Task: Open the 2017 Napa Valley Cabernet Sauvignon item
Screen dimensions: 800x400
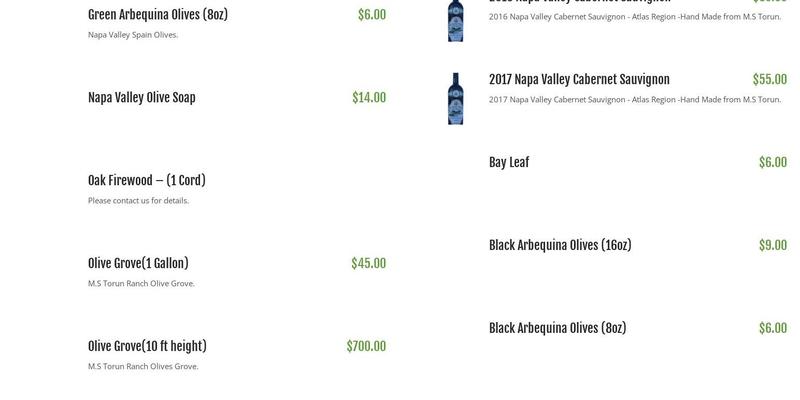Action: point(579,80)
